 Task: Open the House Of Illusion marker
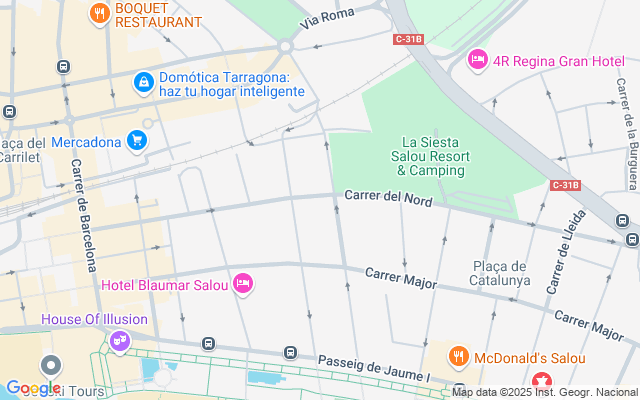(x=121, y=342)
